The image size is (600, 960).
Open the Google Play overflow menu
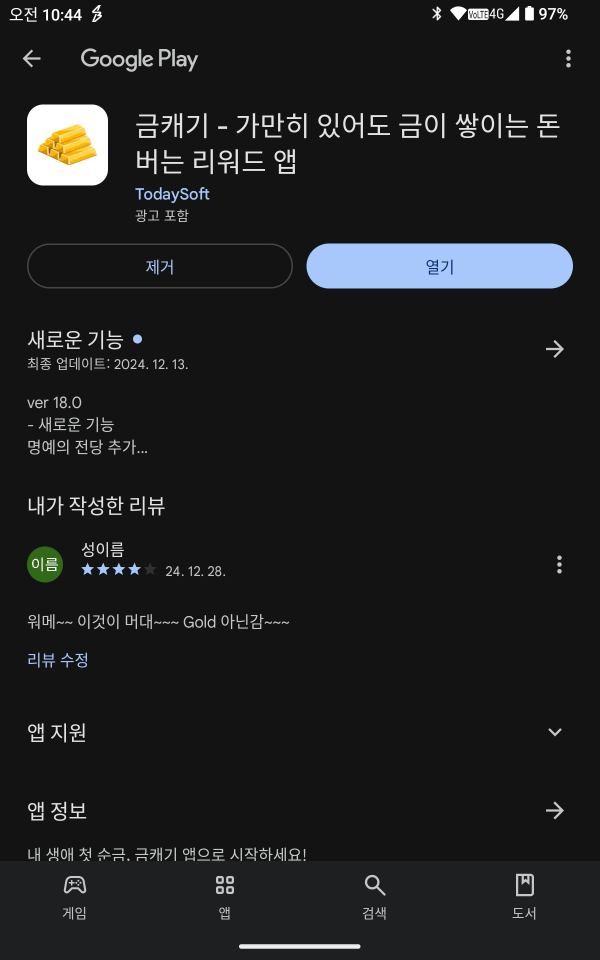pyautogui.click(x=568, y=59)
